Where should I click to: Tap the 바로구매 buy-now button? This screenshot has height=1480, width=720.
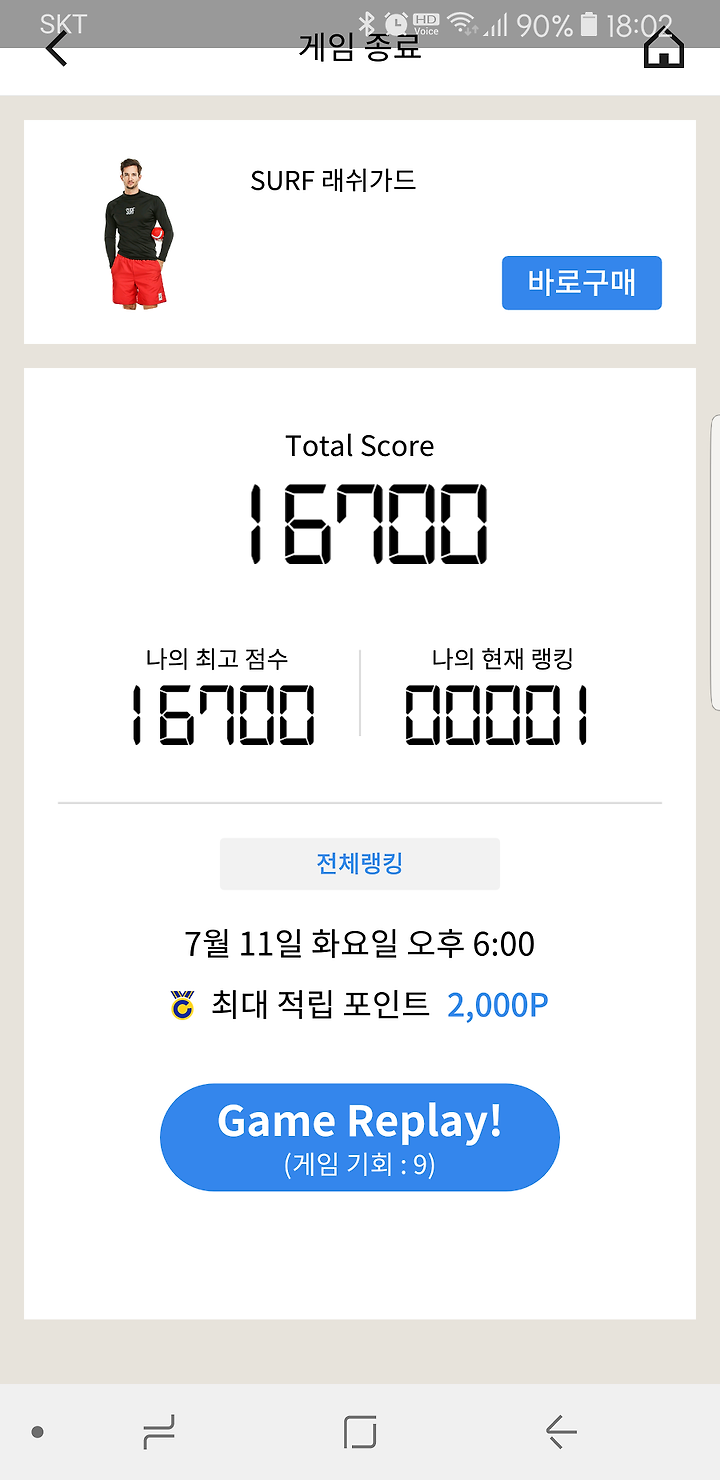582,283
